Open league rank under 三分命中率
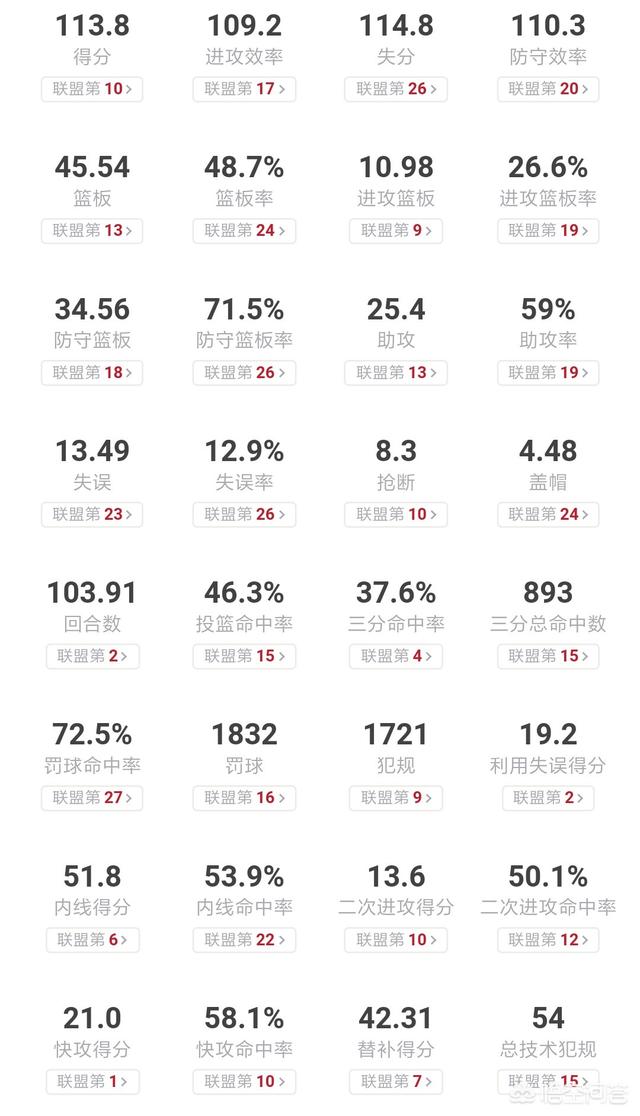This screenshot has height=1116, width=640. pos(396,656)
